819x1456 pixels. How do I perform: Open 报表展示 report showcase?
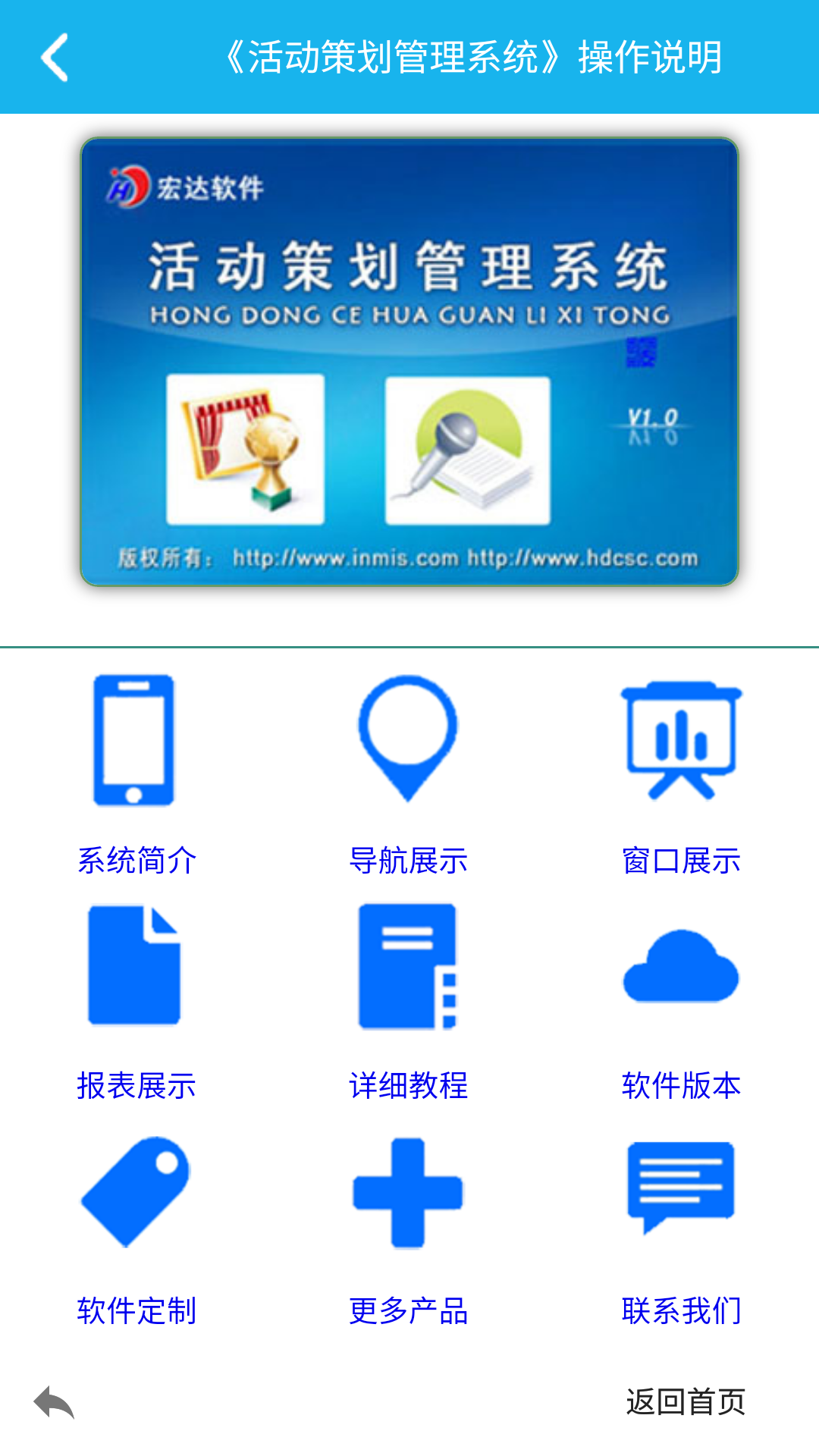[135, 1001]
